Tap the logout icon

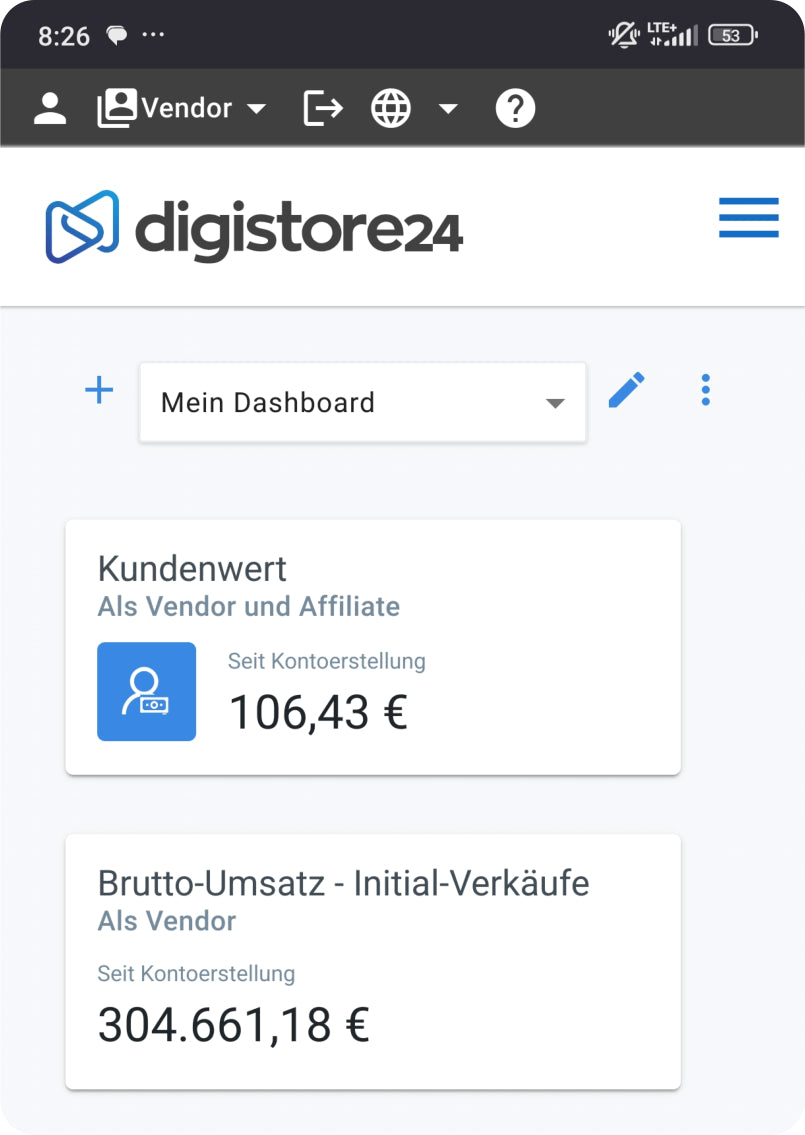[323, 108]
